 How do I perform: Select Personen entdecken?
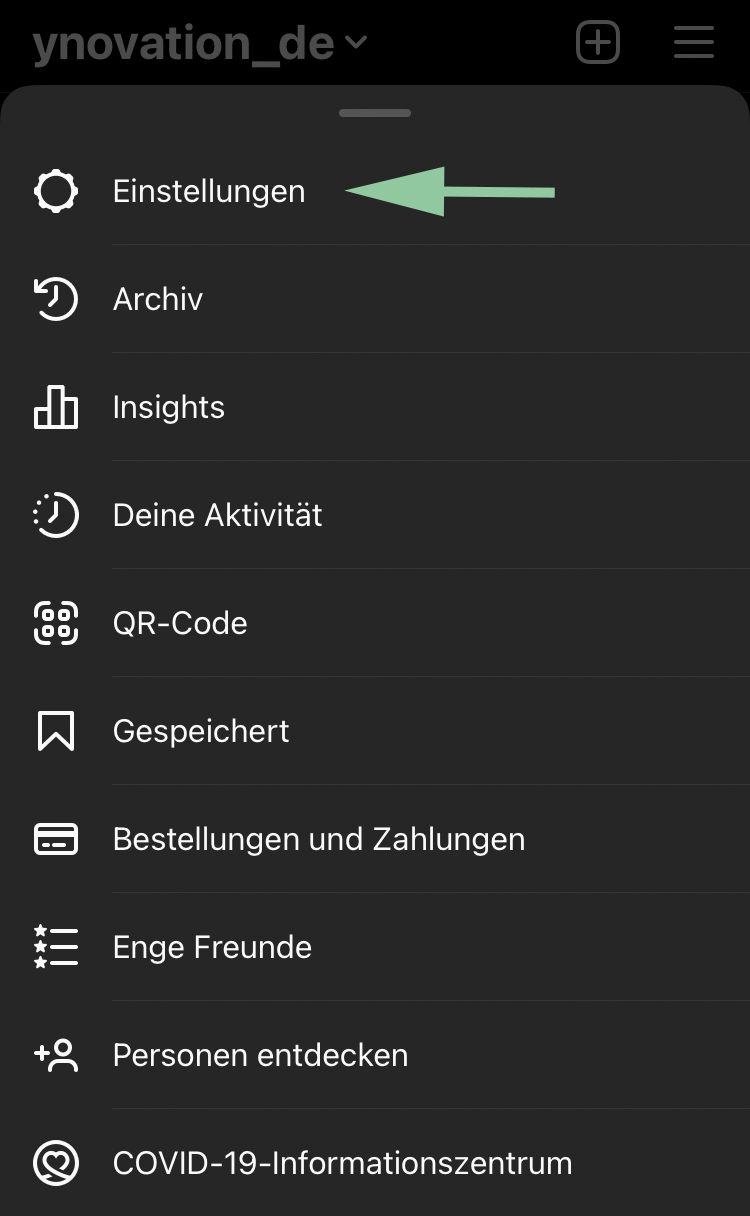(260, 1055)
